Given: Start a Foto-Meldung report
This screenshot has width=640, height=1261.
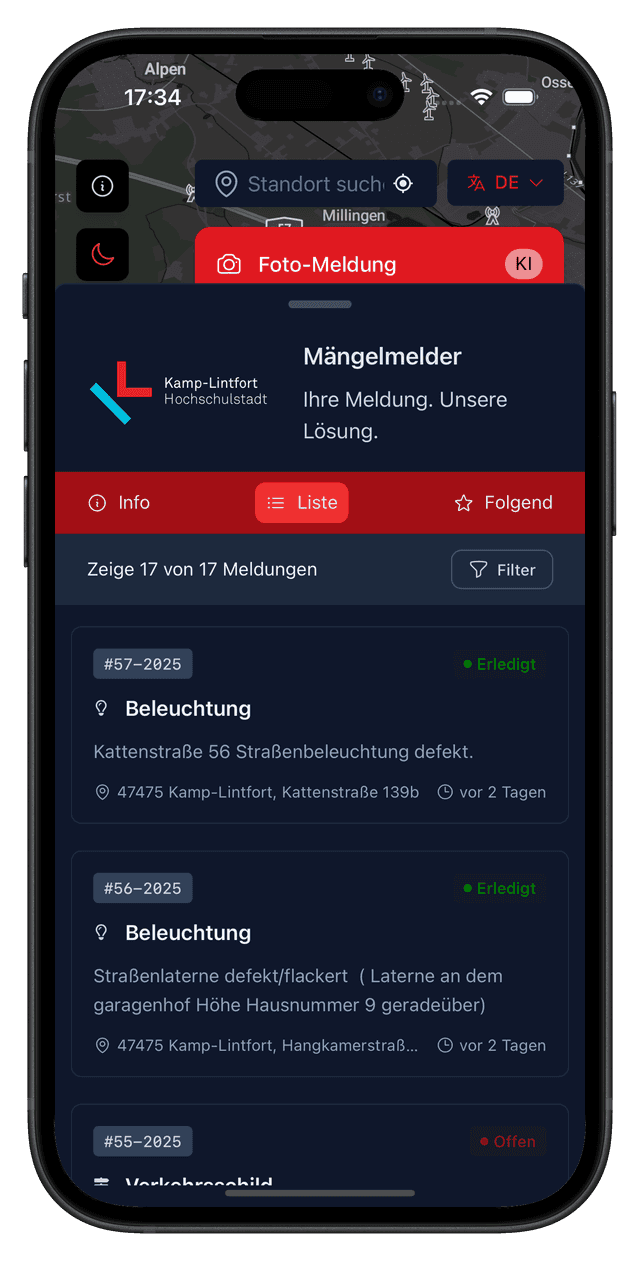Looking at the screenshot, I should click(378, 264).
